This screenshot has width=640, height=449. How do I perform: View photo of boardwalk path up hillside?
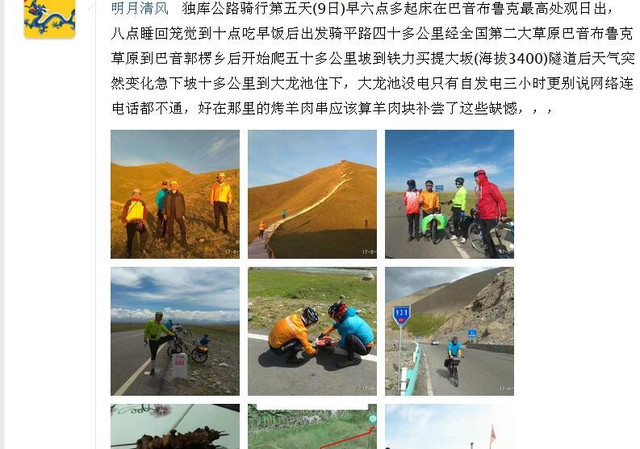click(312, 194)
